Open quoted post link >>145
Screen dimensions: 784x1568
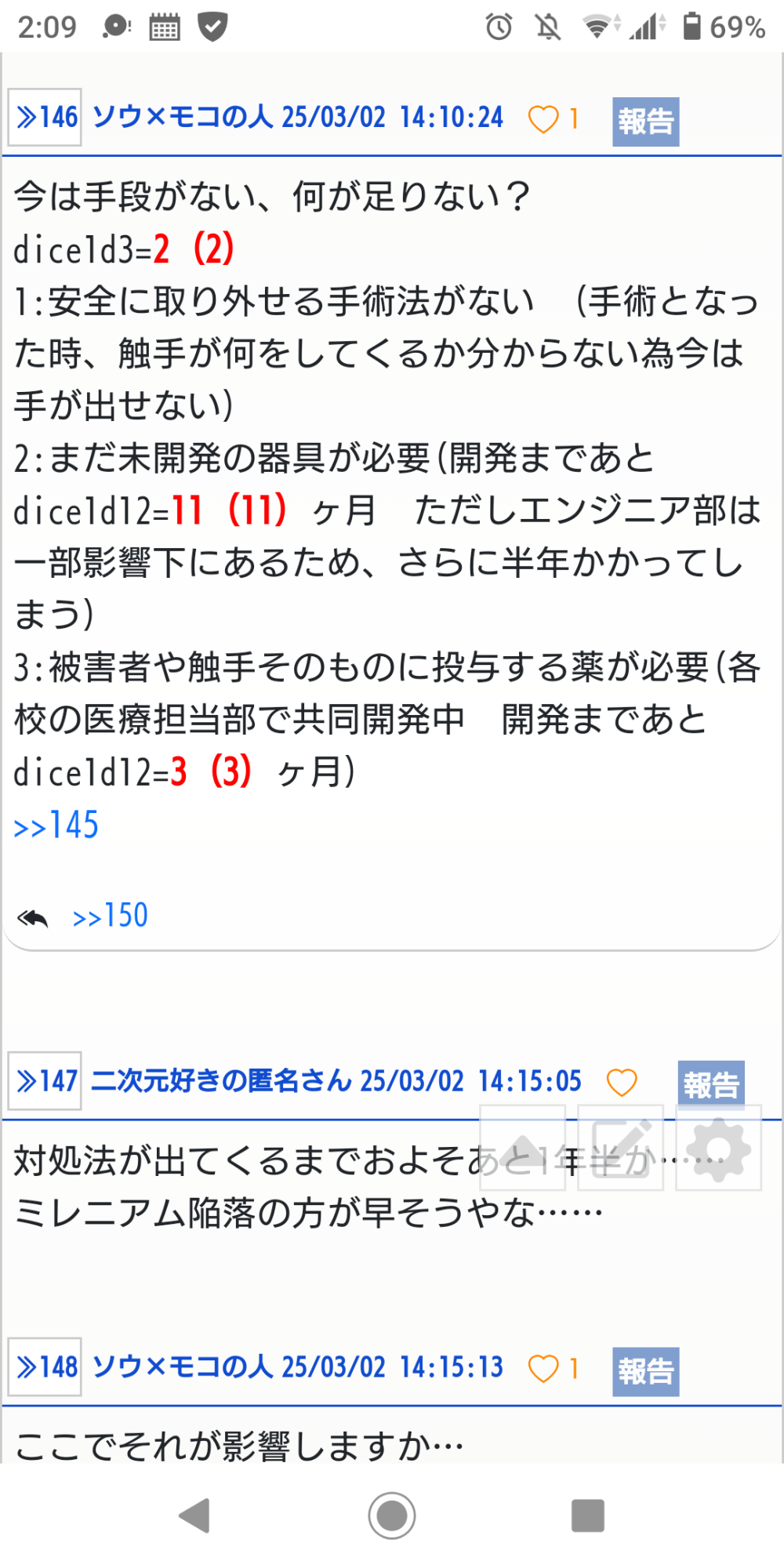[x=56, y=826]
